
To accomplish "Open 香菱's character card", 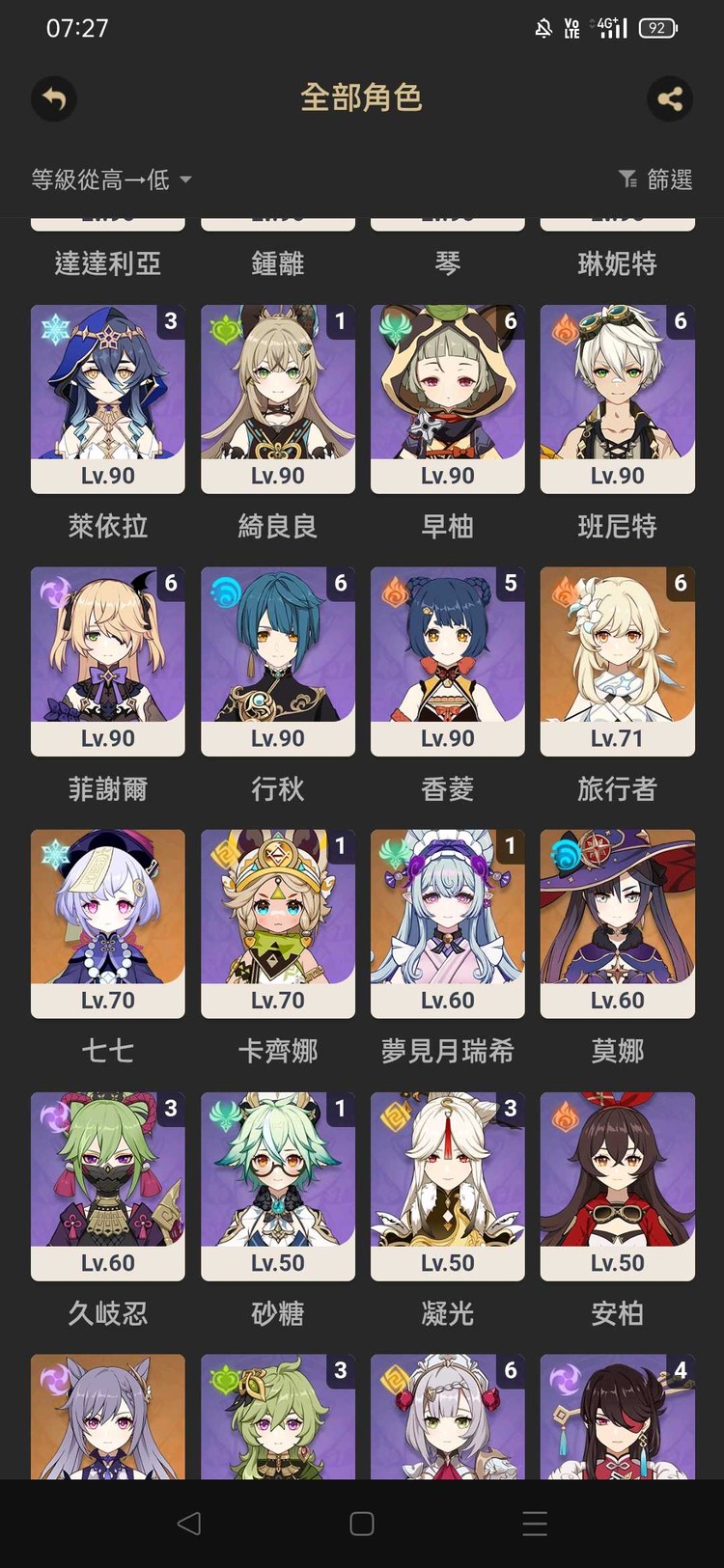I will pyautogui.click(x=447, y=661).
